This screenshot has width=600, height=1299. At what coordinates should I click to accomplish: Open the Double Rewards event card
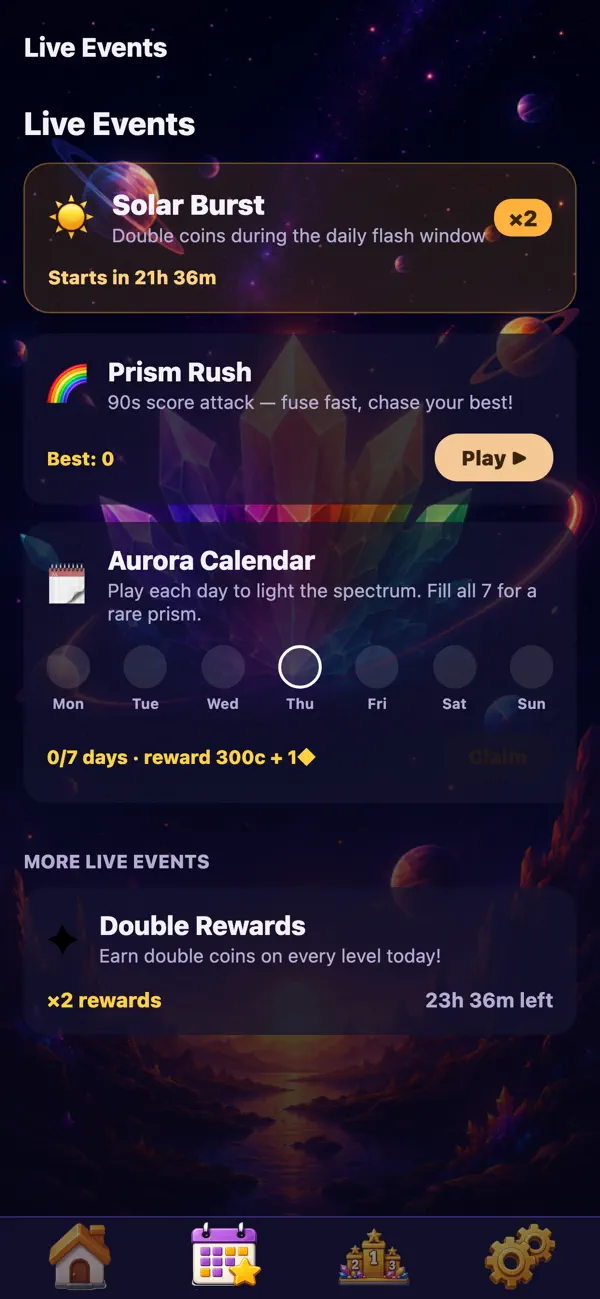300,961
